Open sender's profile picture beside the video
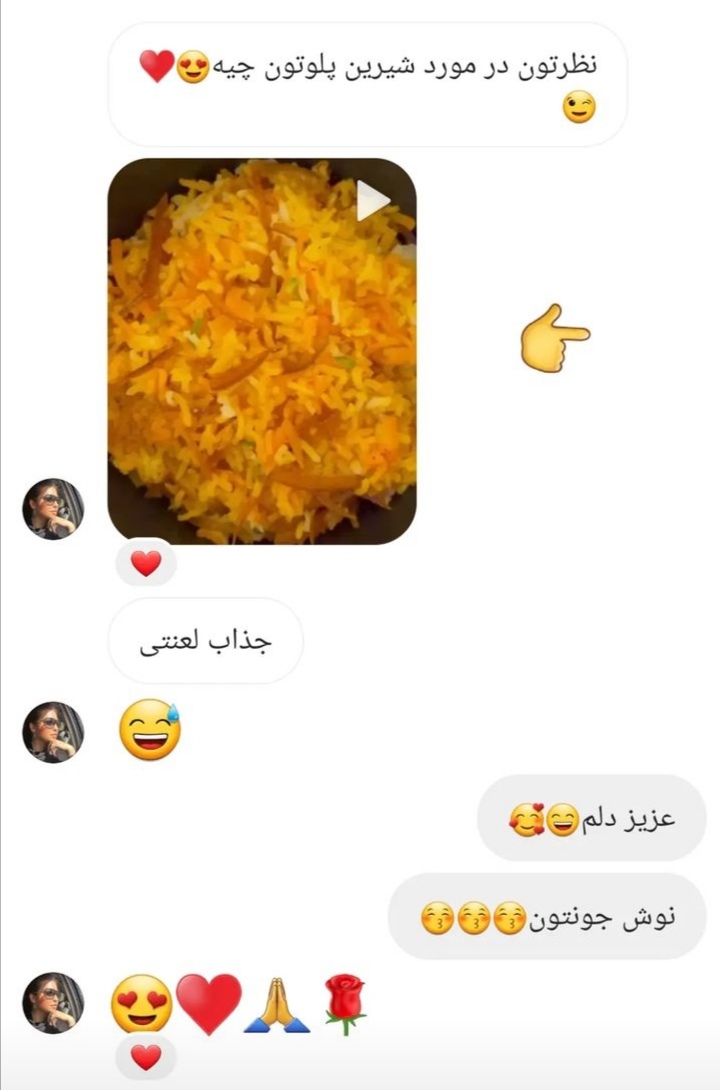Image resolution: width=720 pixels, height=1090 pixels. [53, 509]
